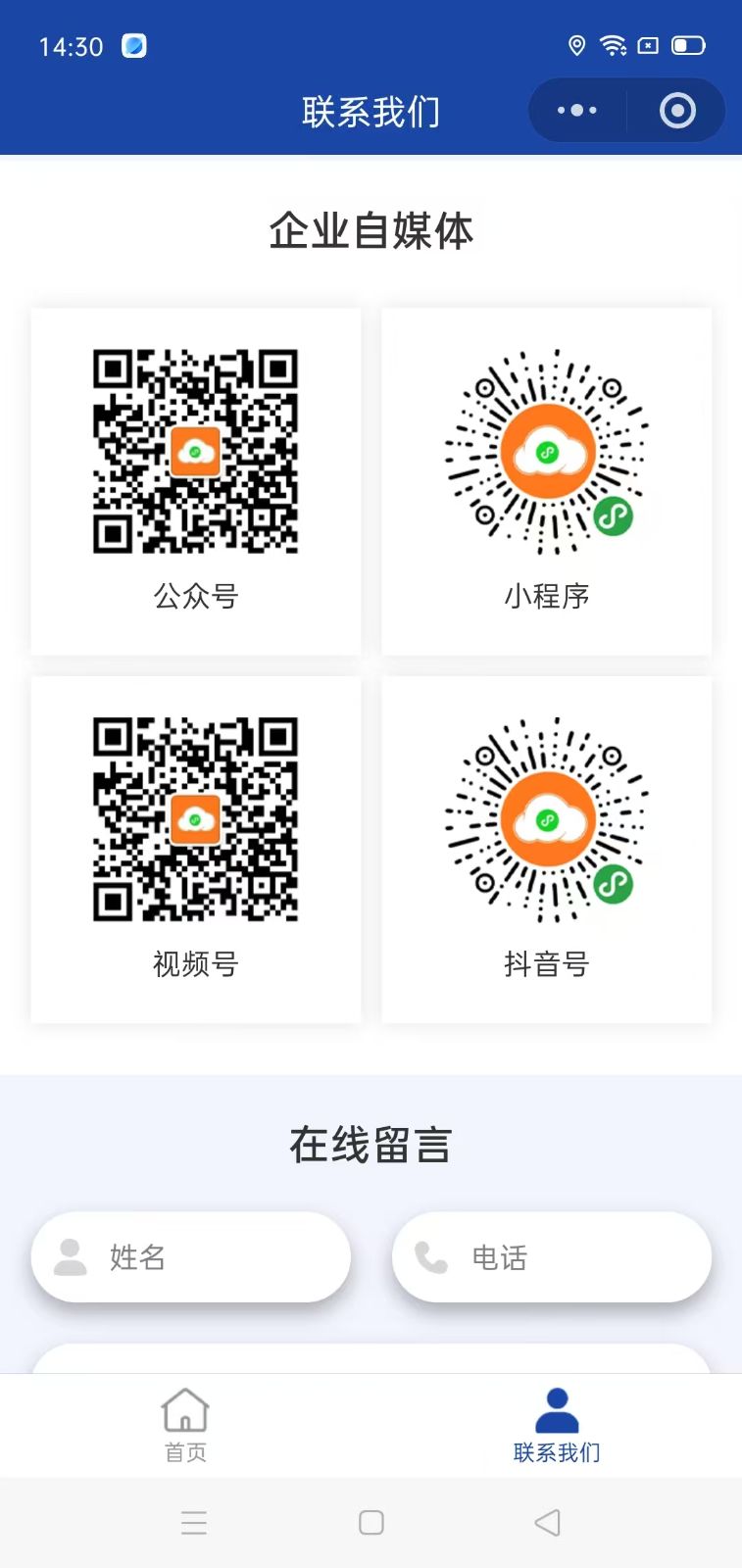Open the mini program more options menu
The image size is (742, 1568).
tap(576, 111)
